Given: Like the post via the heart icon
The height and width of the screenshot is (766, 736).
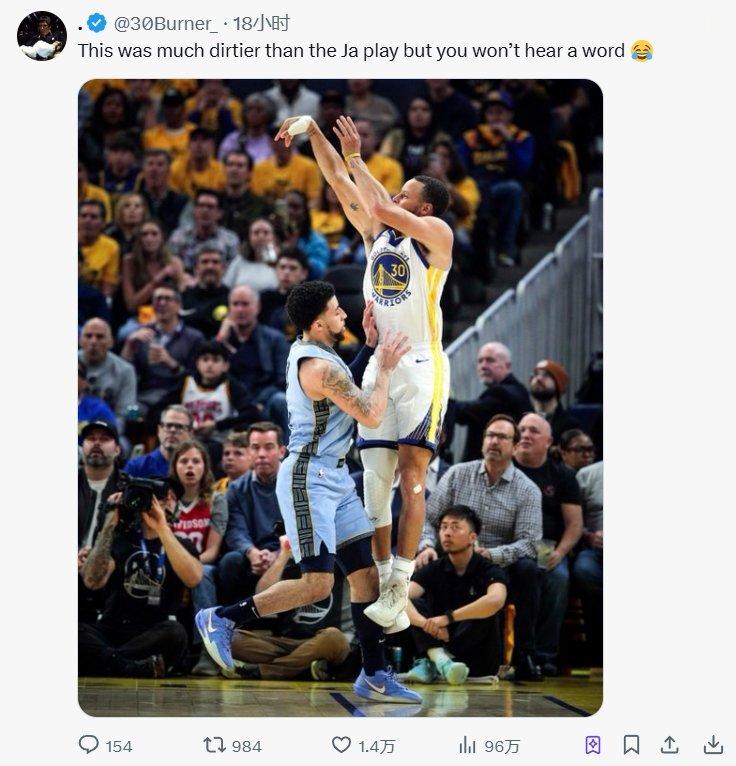Looking at the screenshot, I should tap(342, 745).
